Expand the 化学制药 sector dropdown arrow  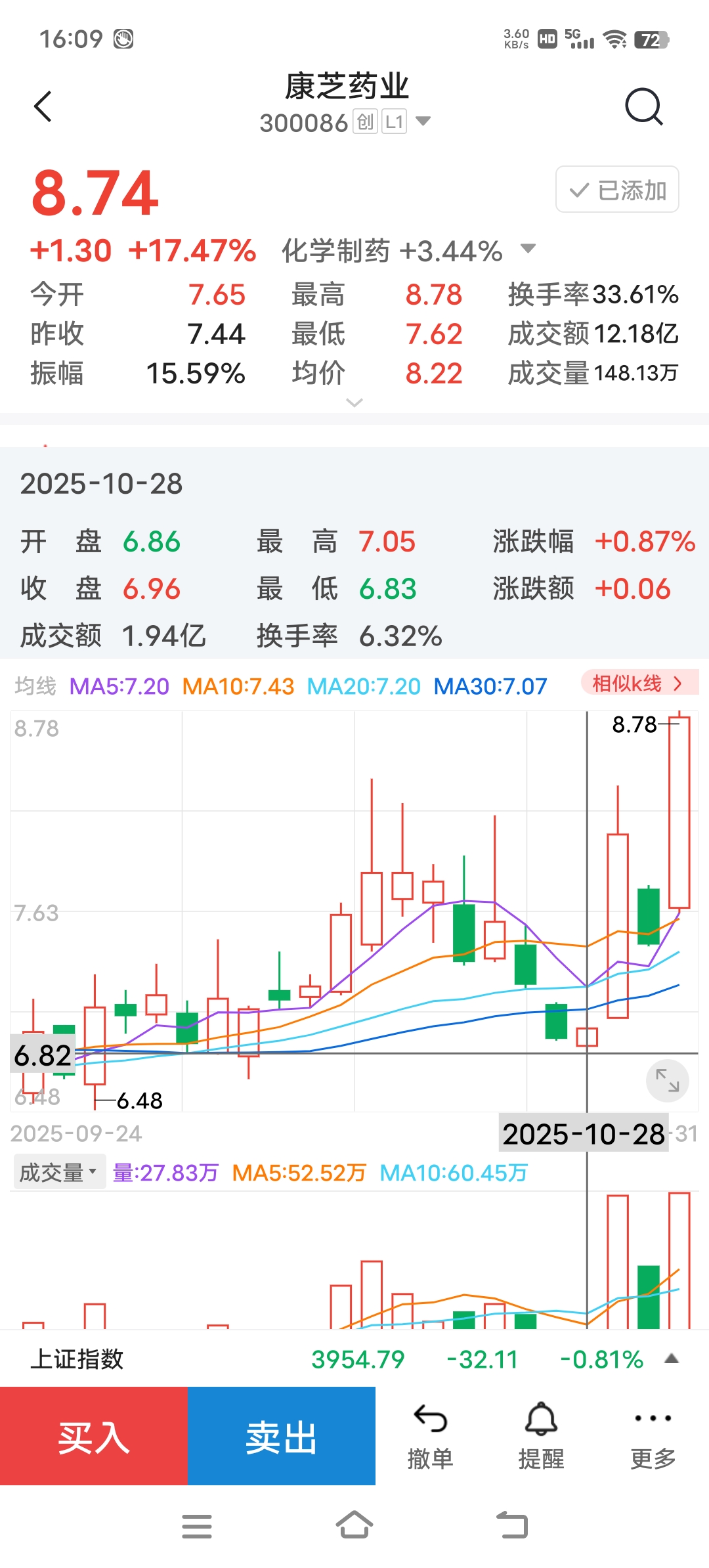tap(528, 249)
